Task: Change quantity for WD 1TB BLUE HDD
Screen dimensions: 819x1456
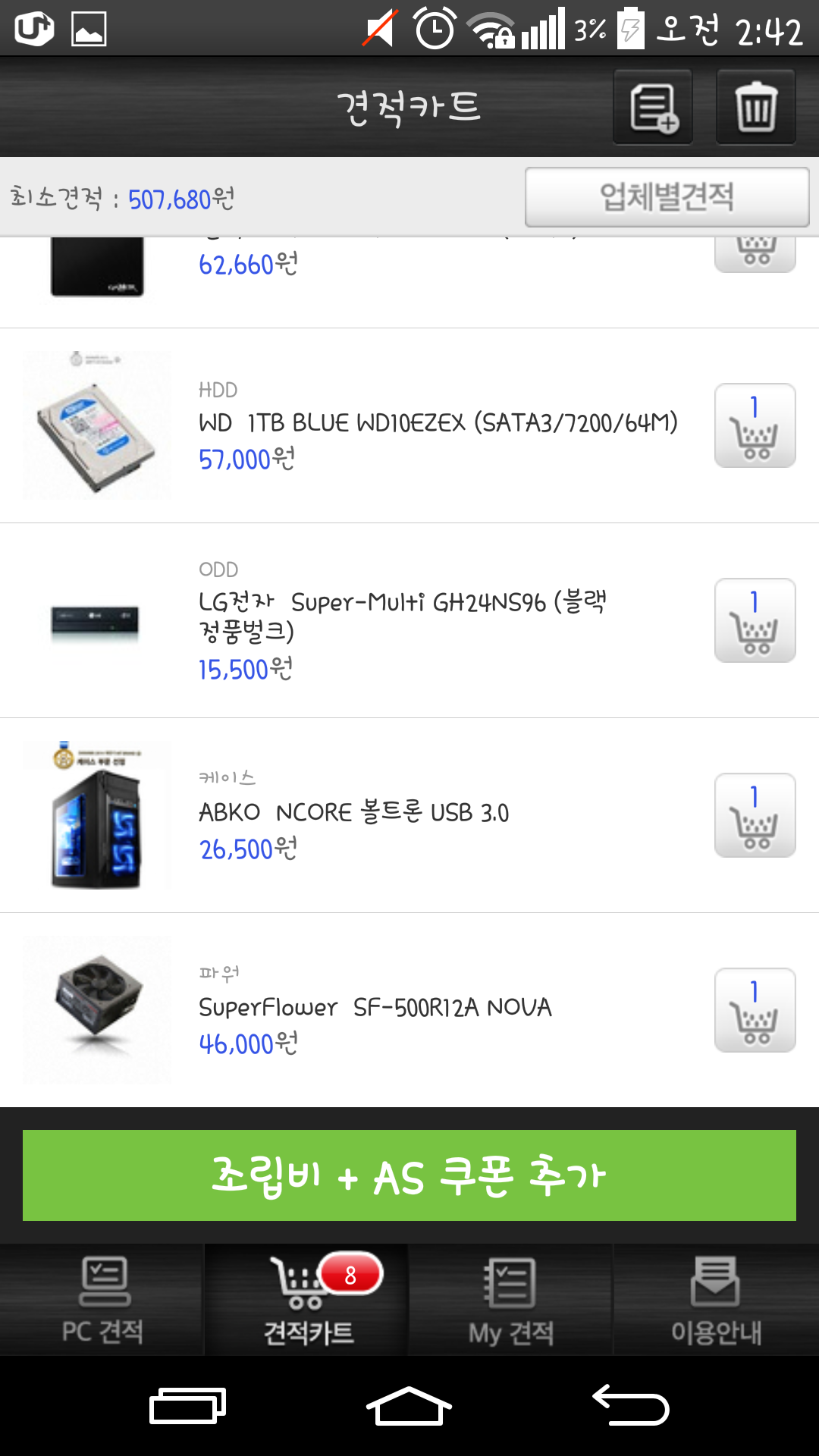Action: [x=755, y=425]
